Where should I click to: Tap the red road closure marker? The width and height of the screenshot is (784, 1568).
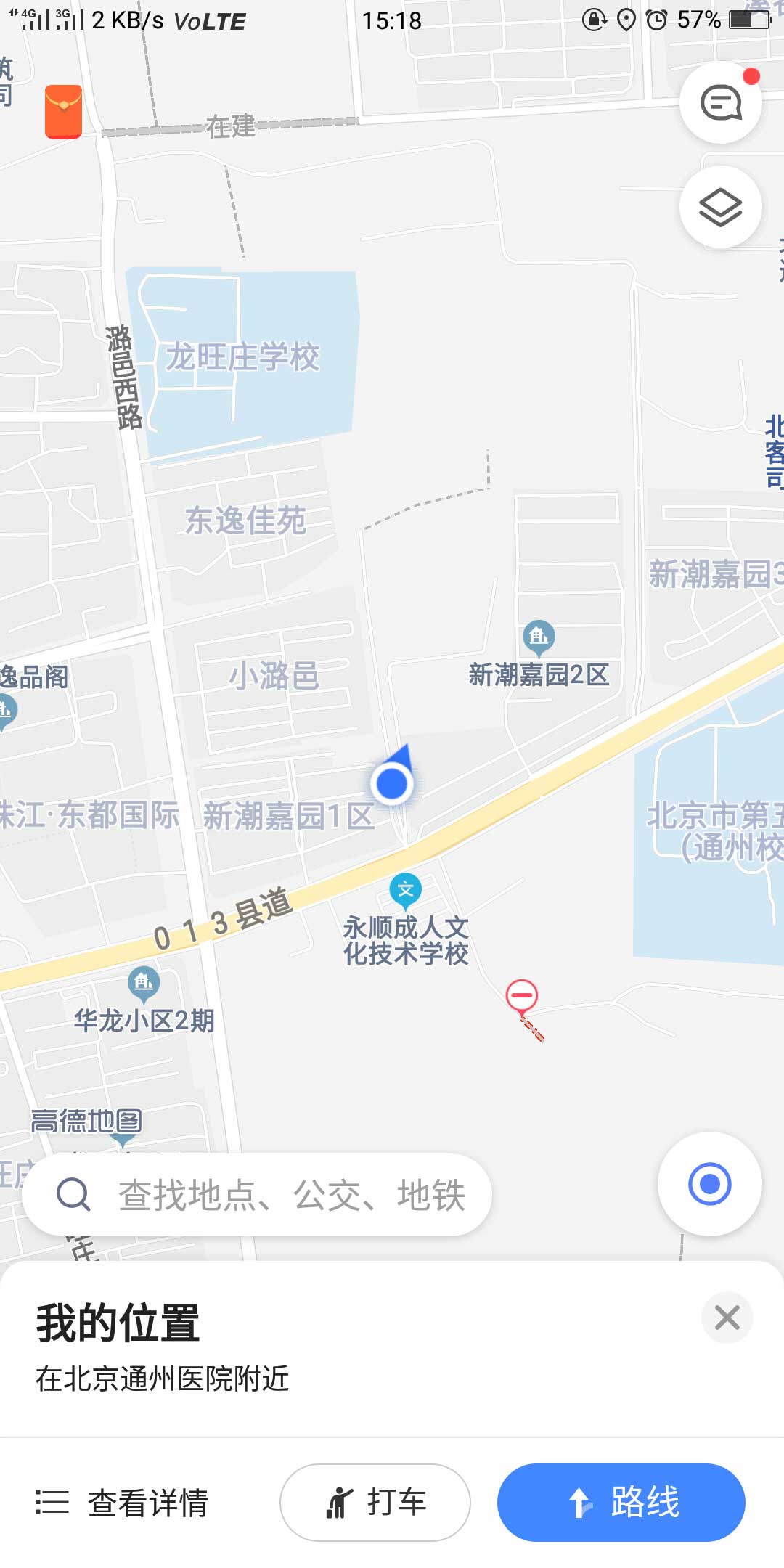(x=522, y=996)
